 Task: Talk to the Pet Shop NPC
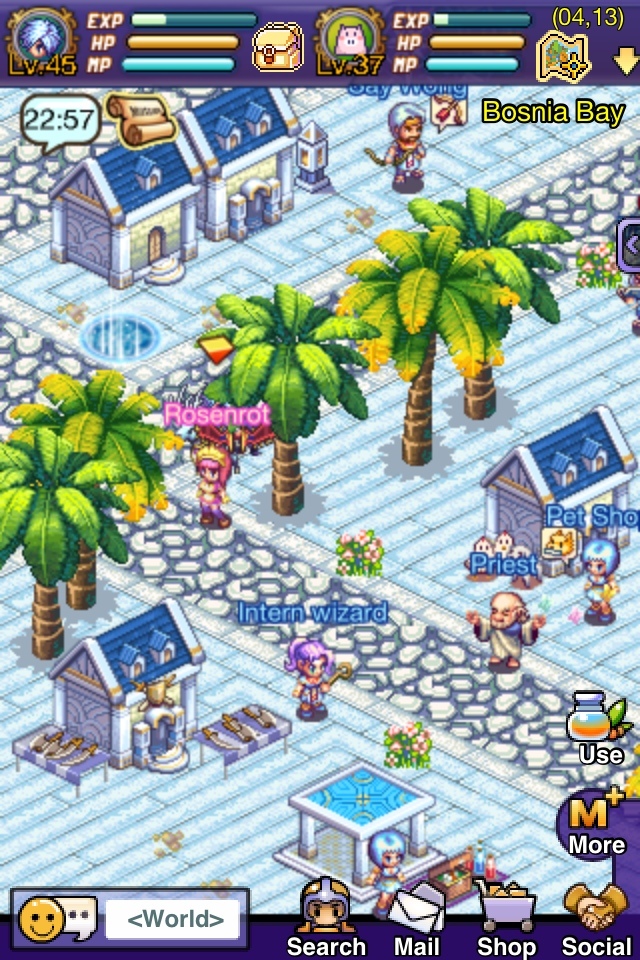[600, 580]
